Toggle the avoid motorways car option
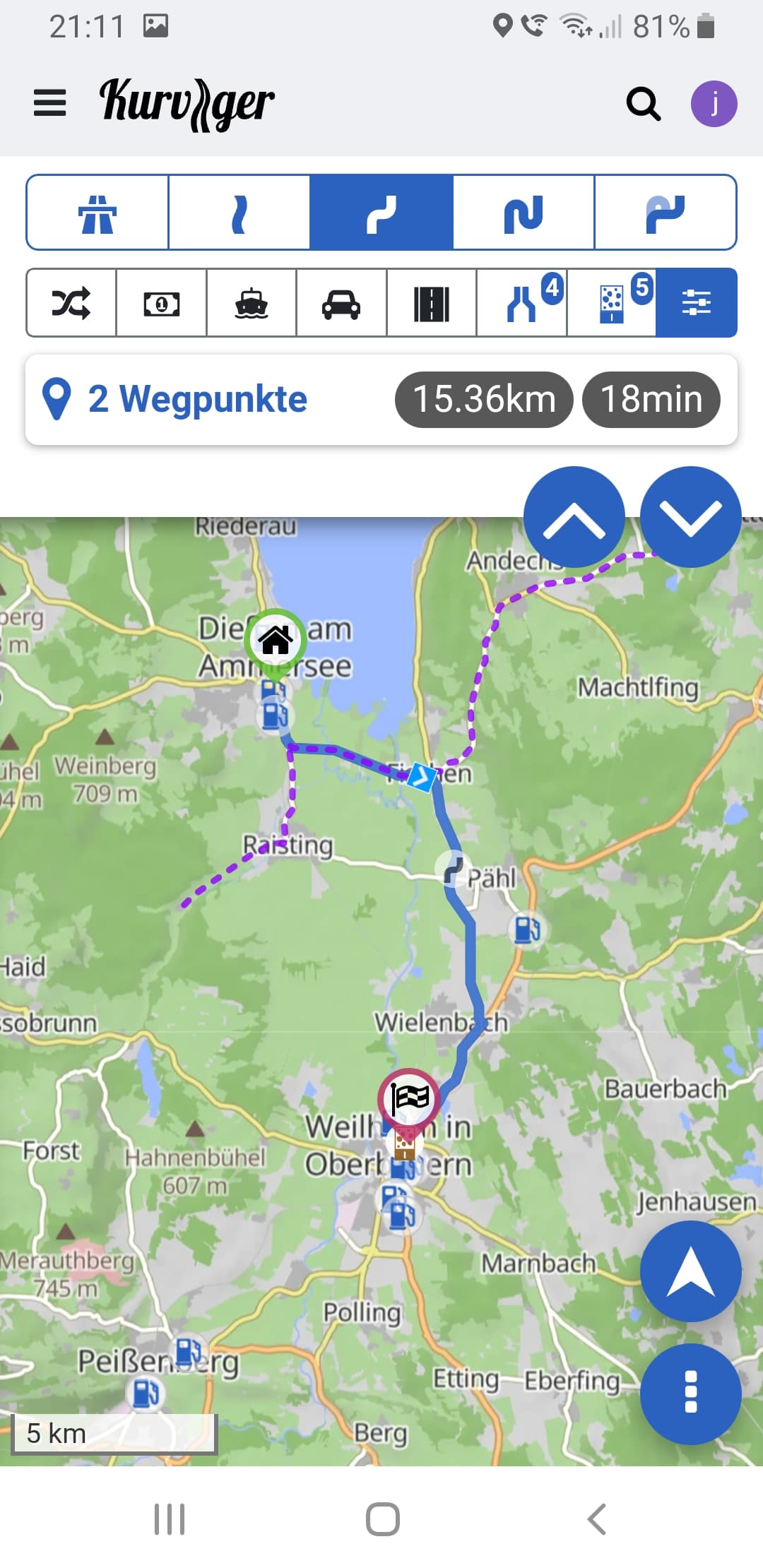The width and height of the screenshot is (763, 1568). (x=341, y=303)
